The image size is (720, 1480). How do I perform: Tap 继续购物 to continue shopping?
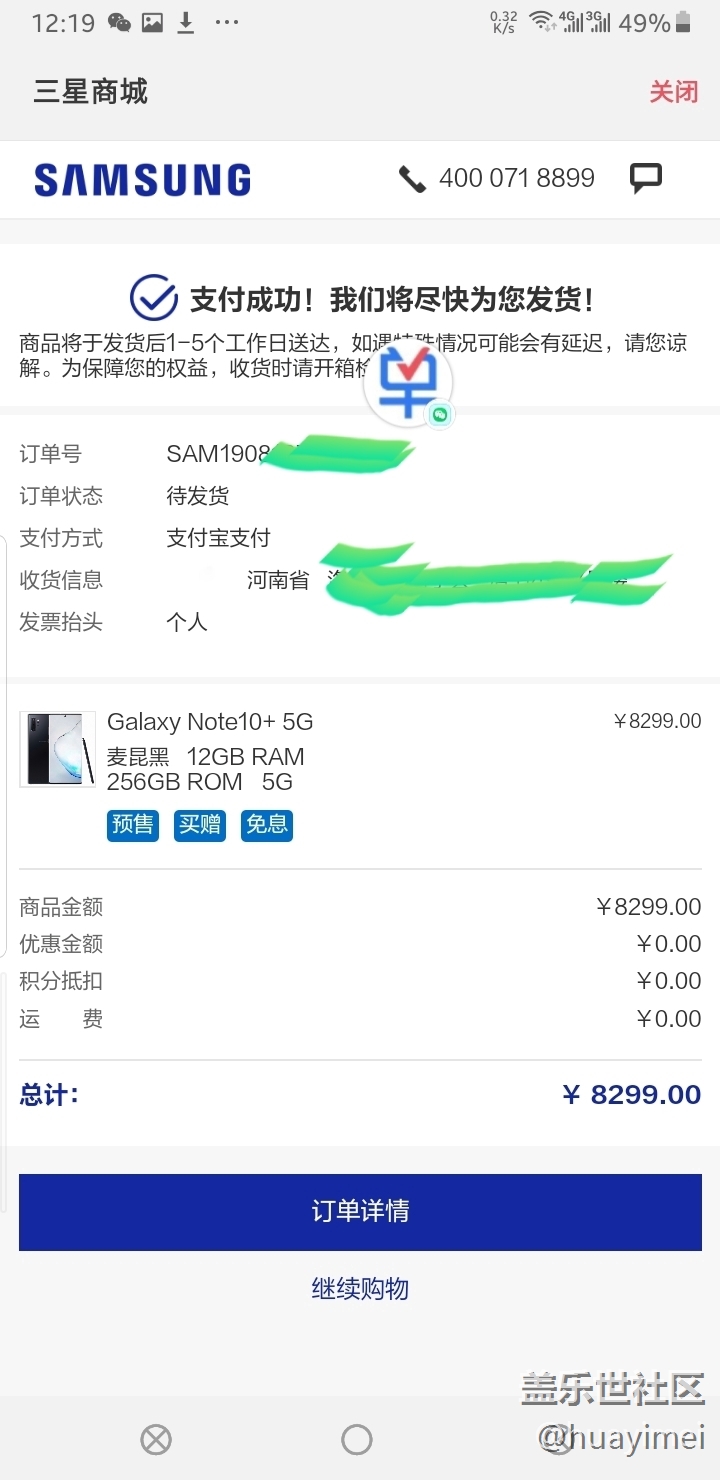(x=360, y=1289)
